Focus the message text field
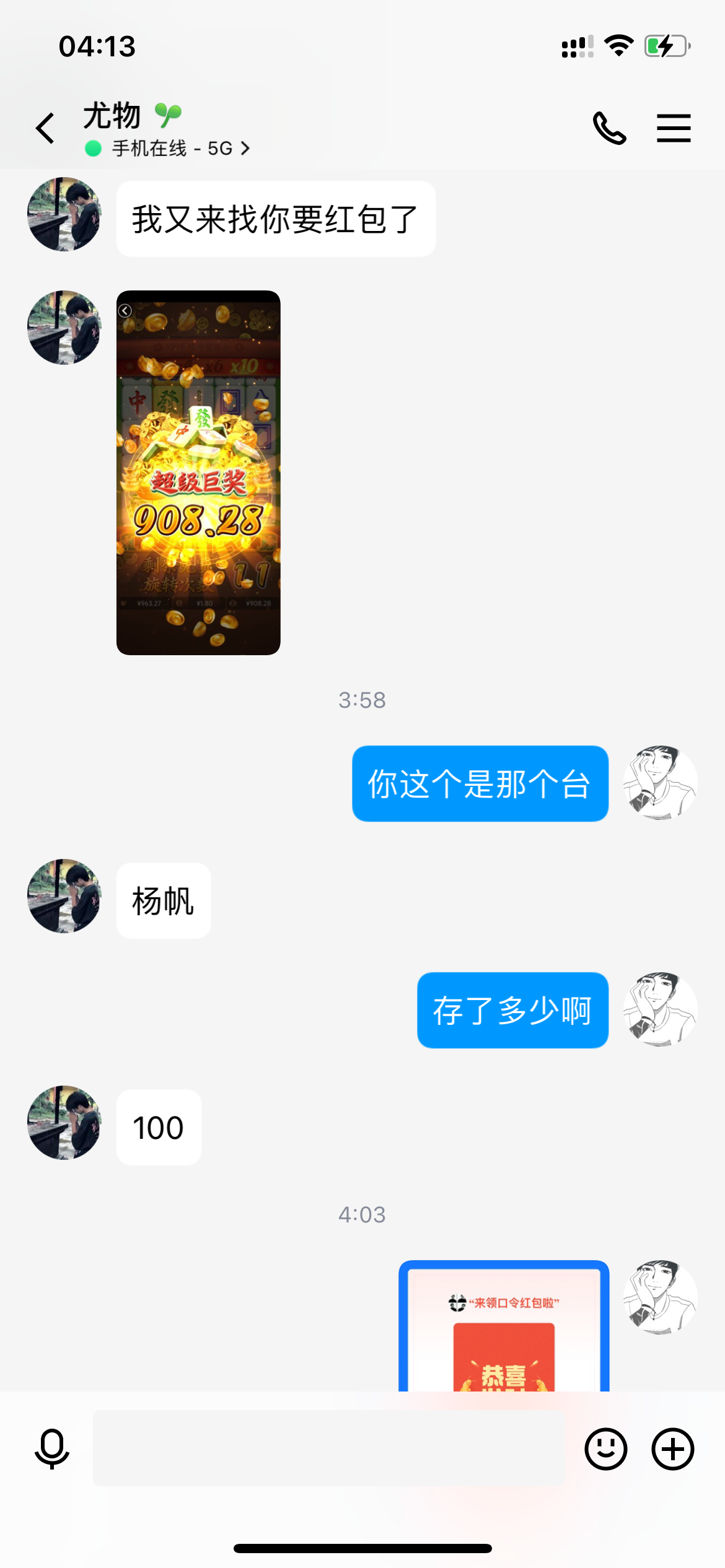This screenshot has width=725, height=1568. coord(328,1448)
